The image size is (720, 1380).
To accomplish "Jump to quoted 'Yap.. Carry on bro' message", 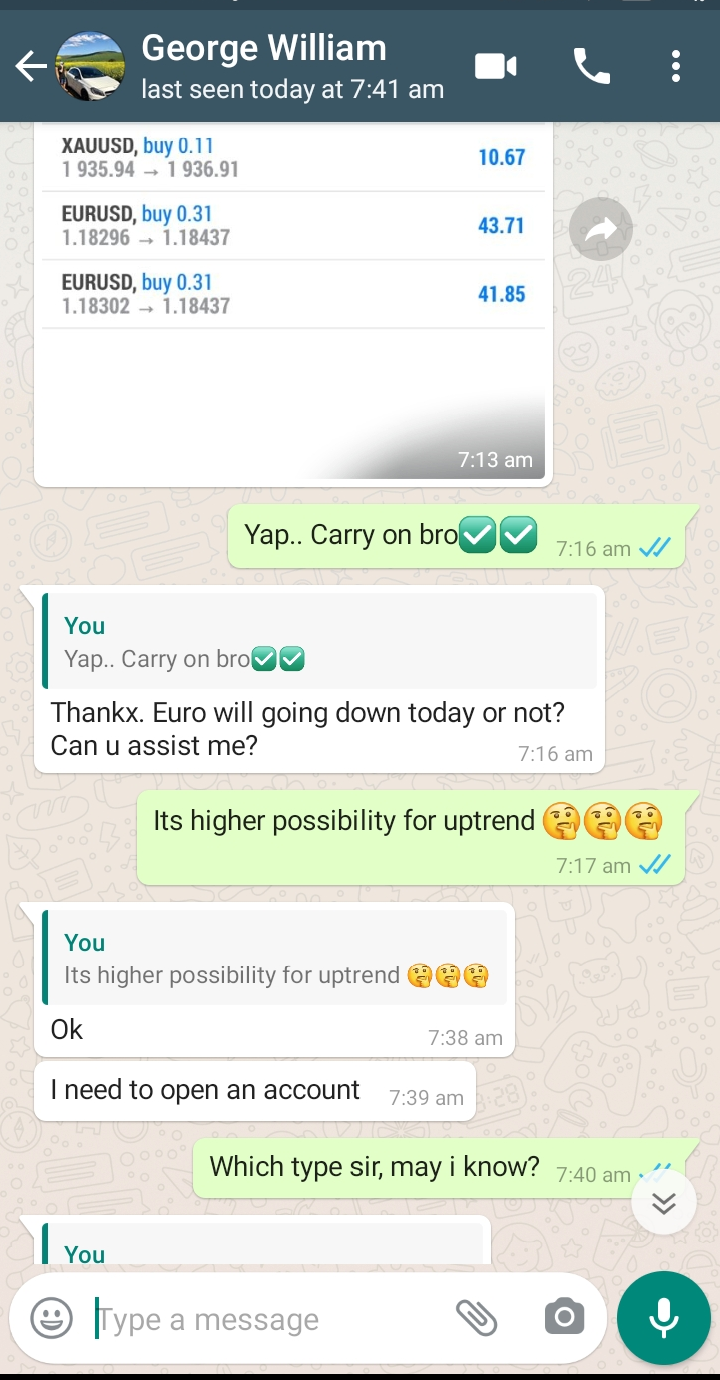I will (319, 641).
